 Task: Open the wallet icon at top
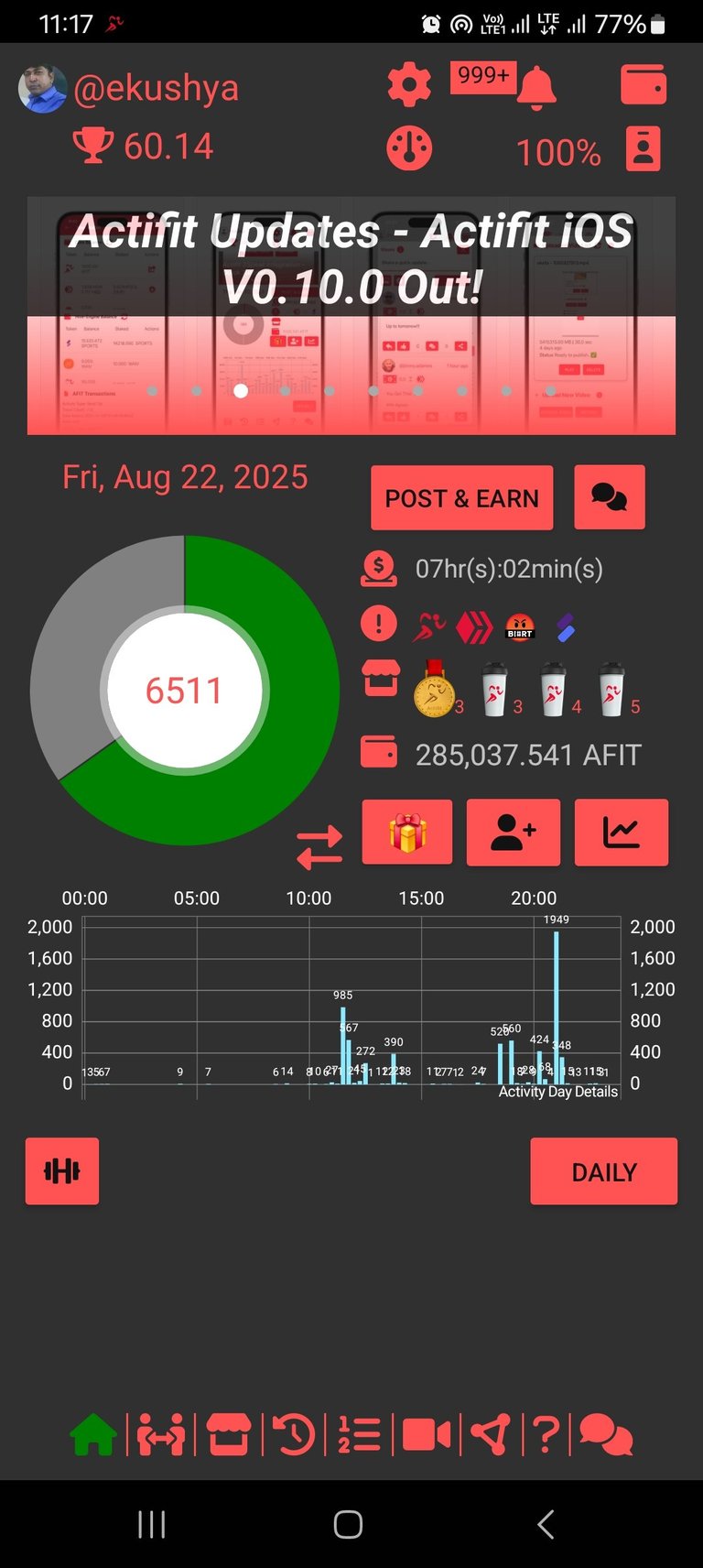pos(644,84)
